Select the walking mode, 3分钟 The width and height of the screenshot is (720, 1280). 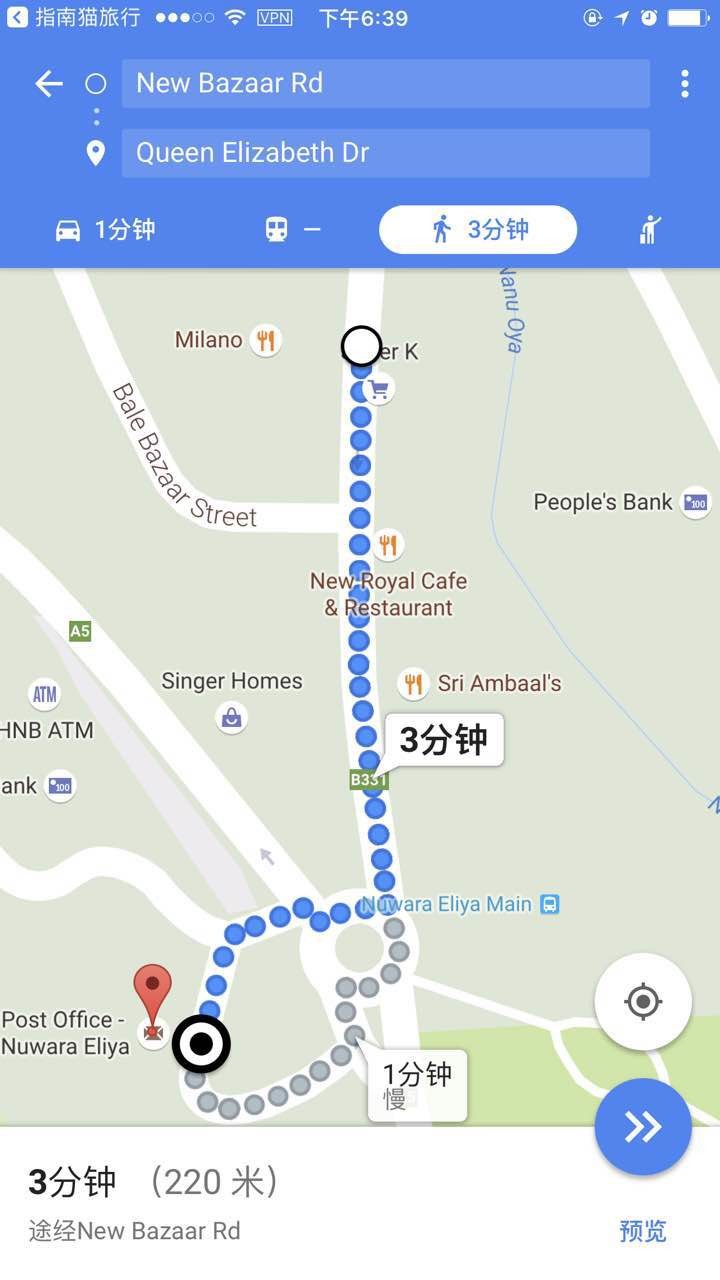(478, 230)
